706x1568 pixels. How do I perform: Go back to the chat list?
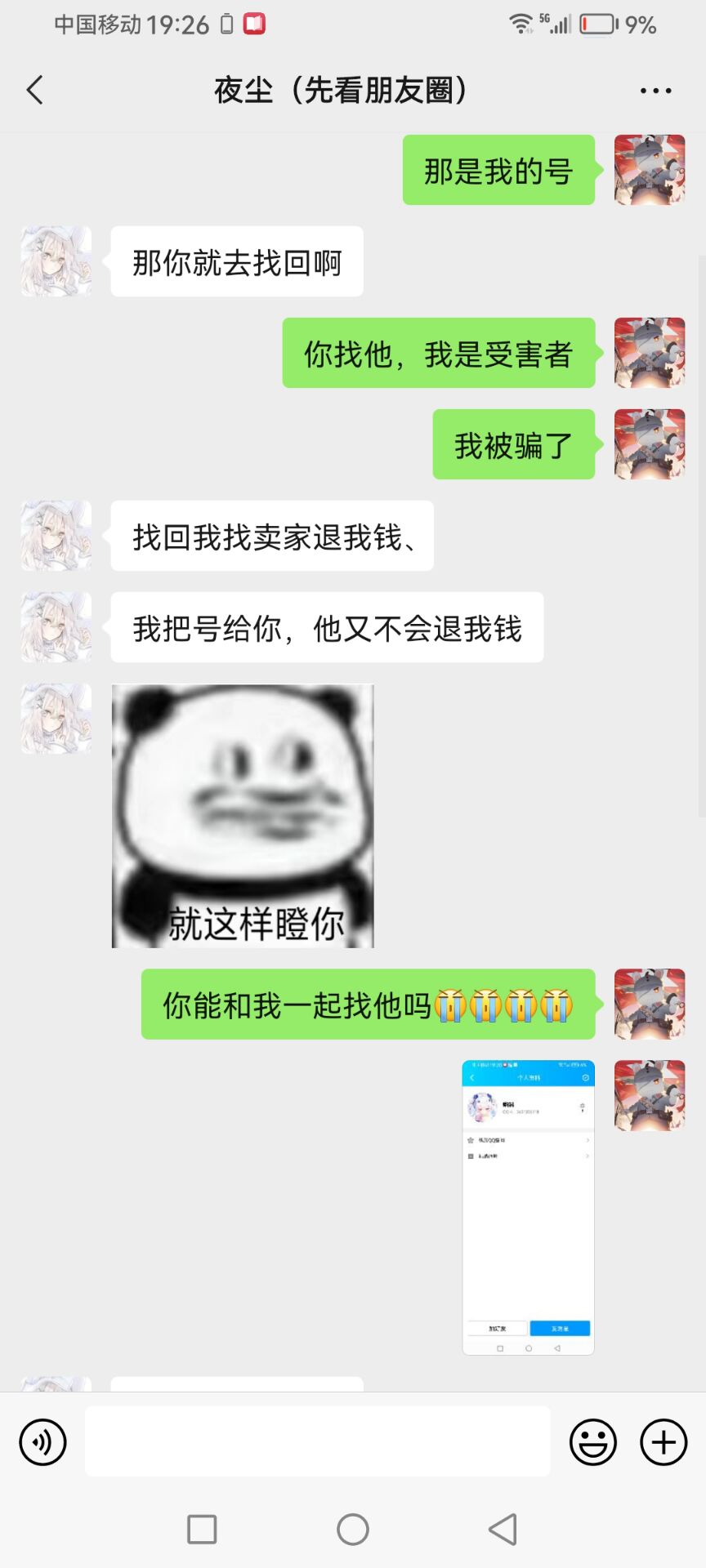(34, 90)
